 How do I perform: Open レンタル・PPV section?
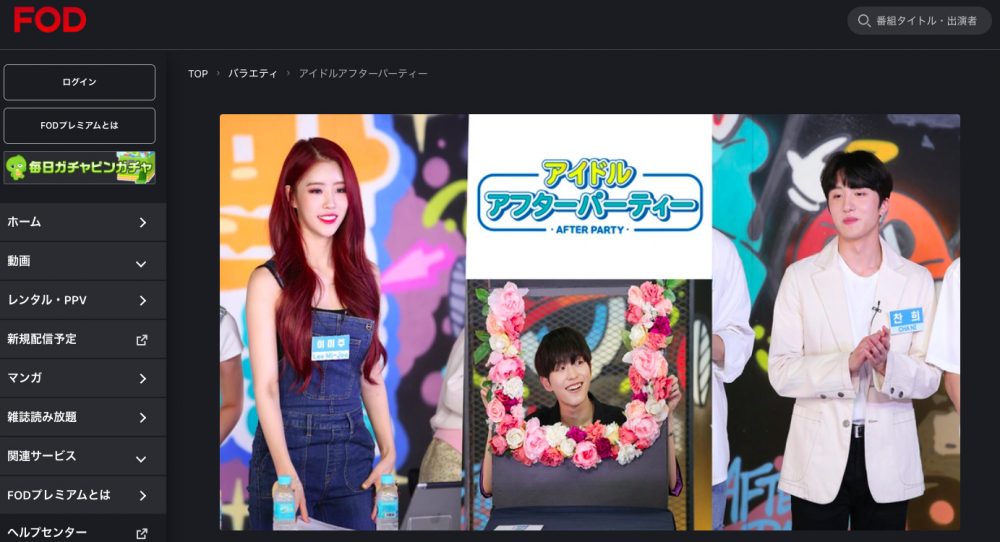pos(79,300)
